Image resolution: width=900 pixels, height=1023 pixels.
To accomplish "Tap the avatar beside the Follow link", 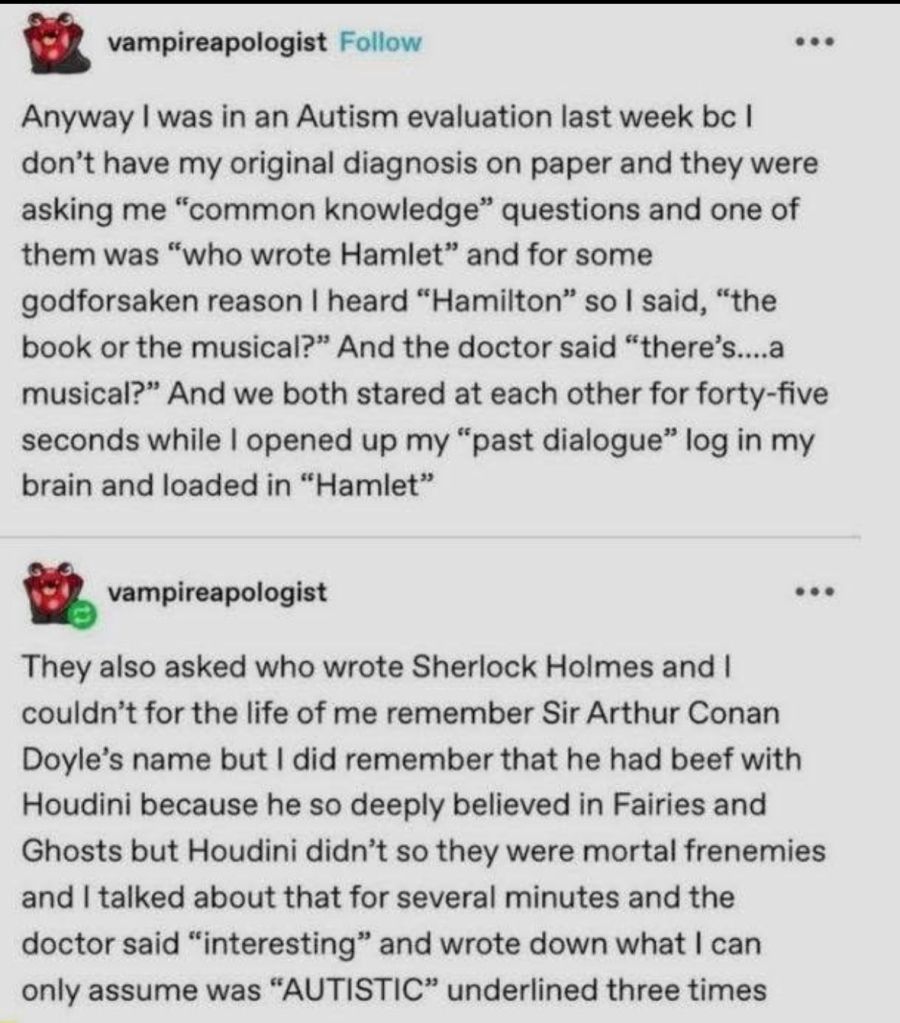I will 52,44.
